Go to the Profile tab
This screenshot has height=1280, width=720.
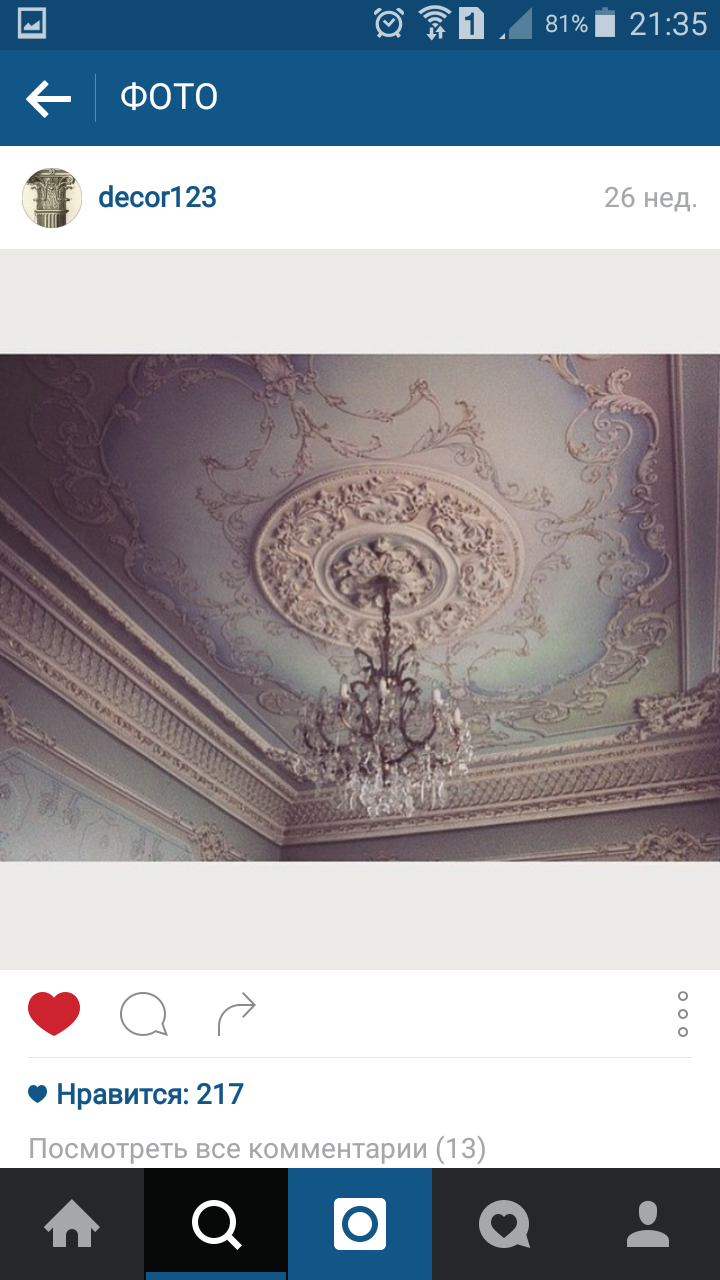click(x=648, y=1224)
